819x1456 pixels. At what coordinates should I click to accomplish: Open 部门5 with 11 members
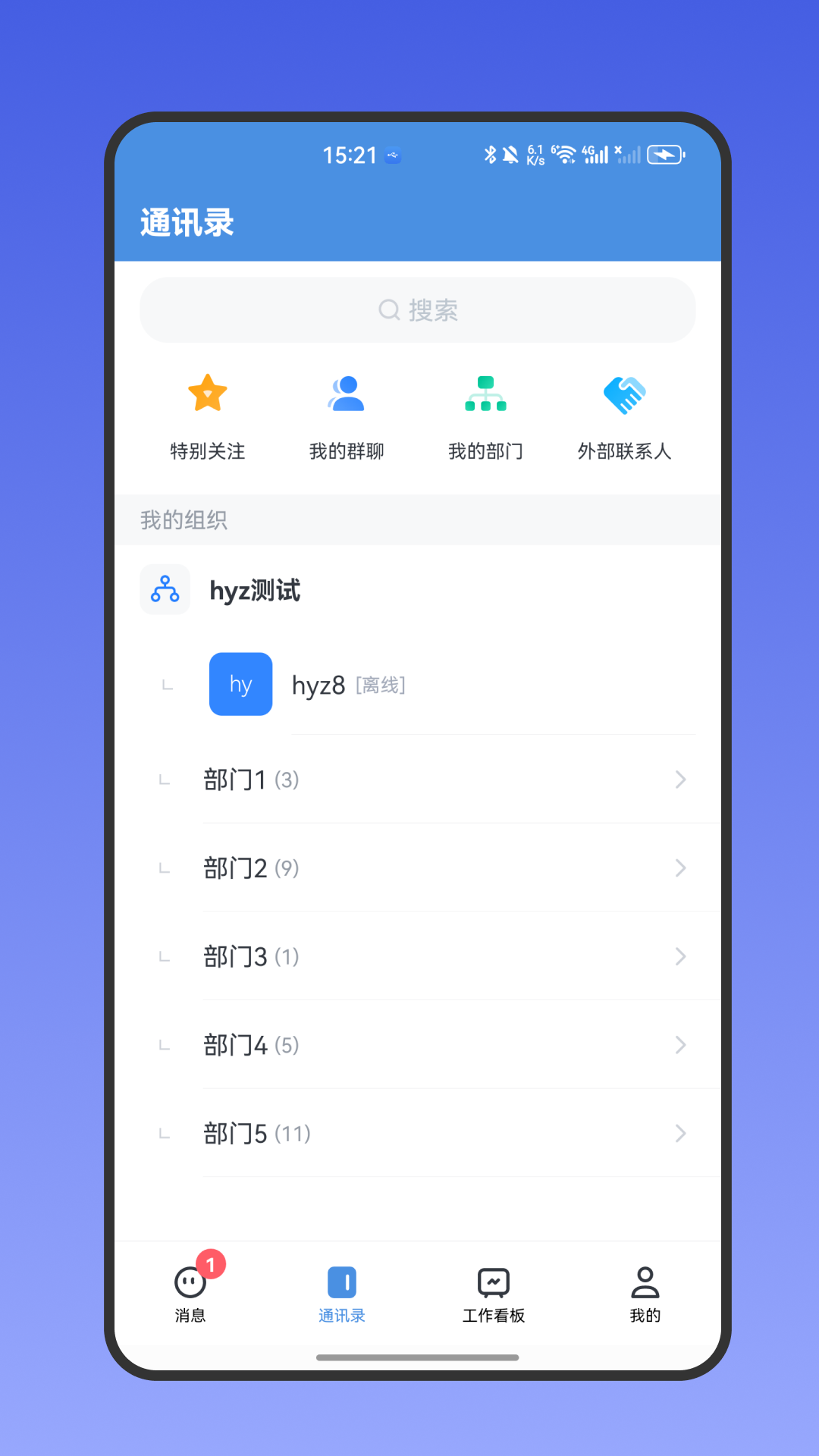[417, 1134]
